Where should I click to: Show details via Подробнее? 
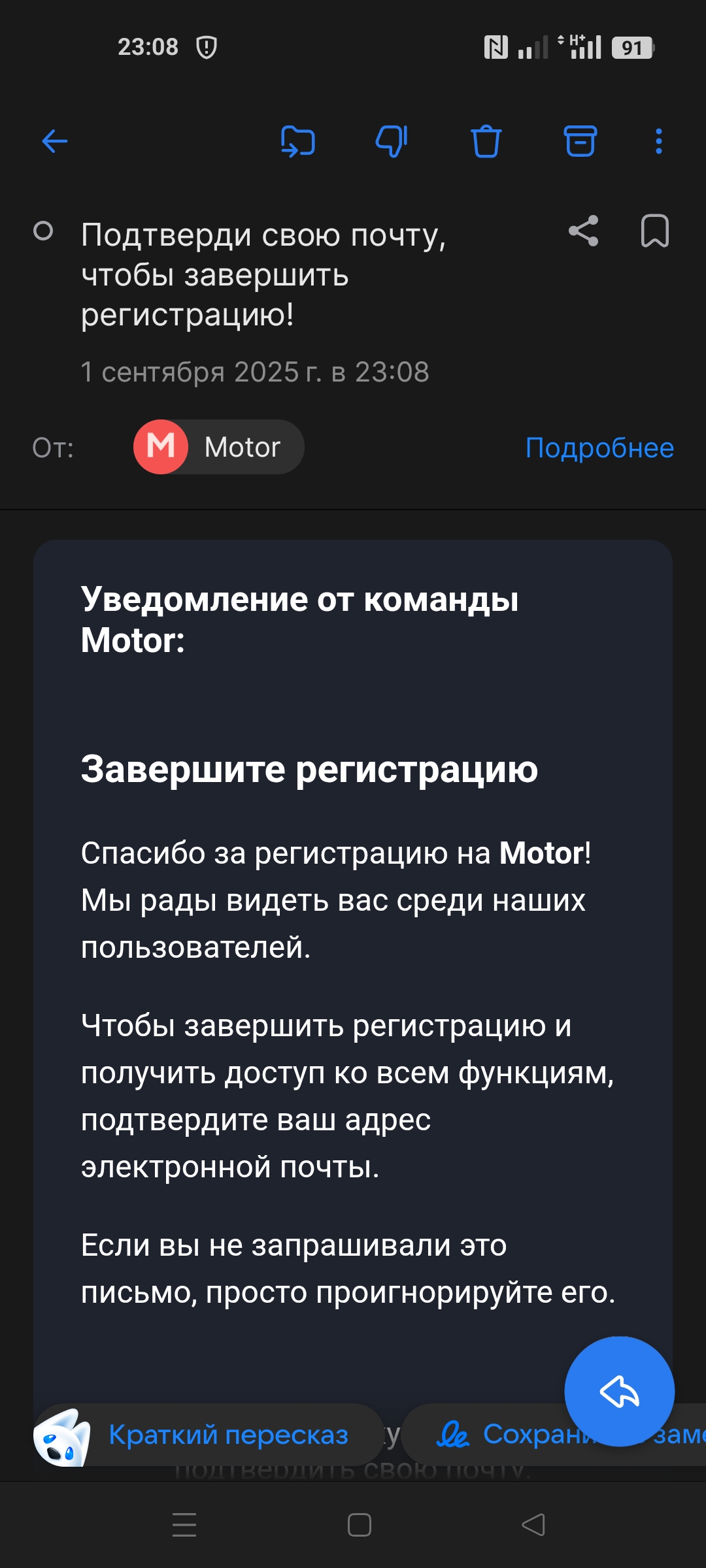click(599, 448)
